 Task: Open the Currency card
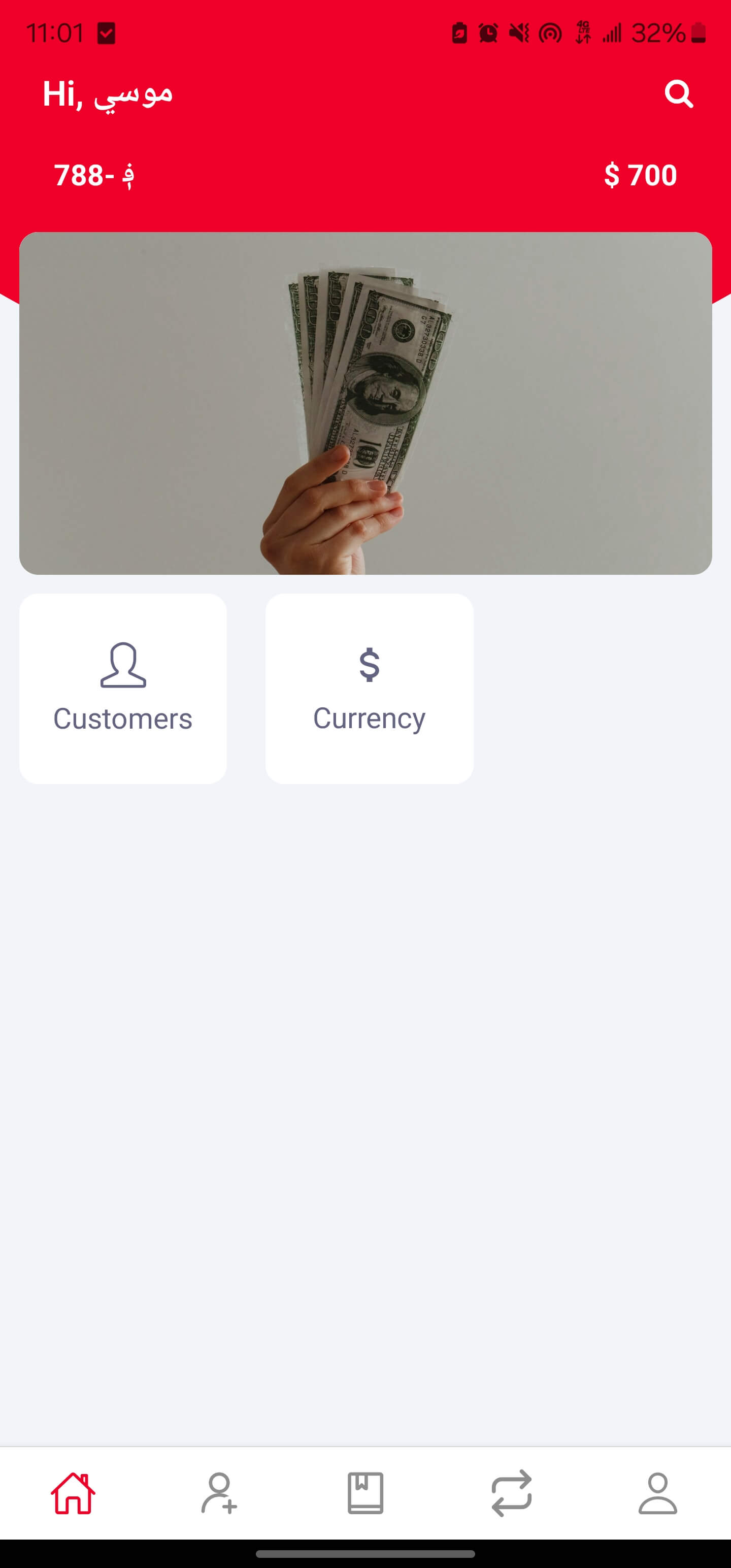tap(369, 688)
